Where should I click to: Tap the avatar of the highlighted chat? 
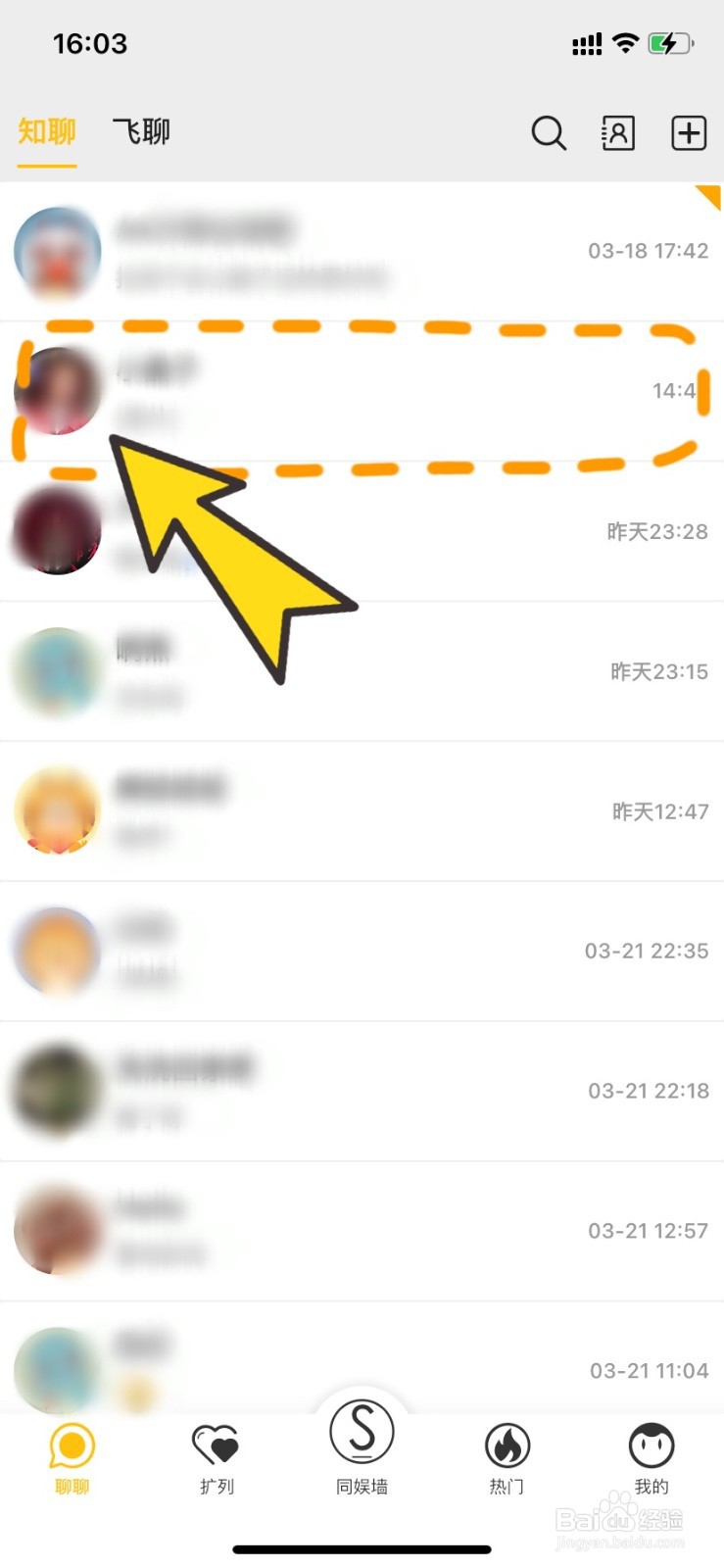tap(56, 390)
